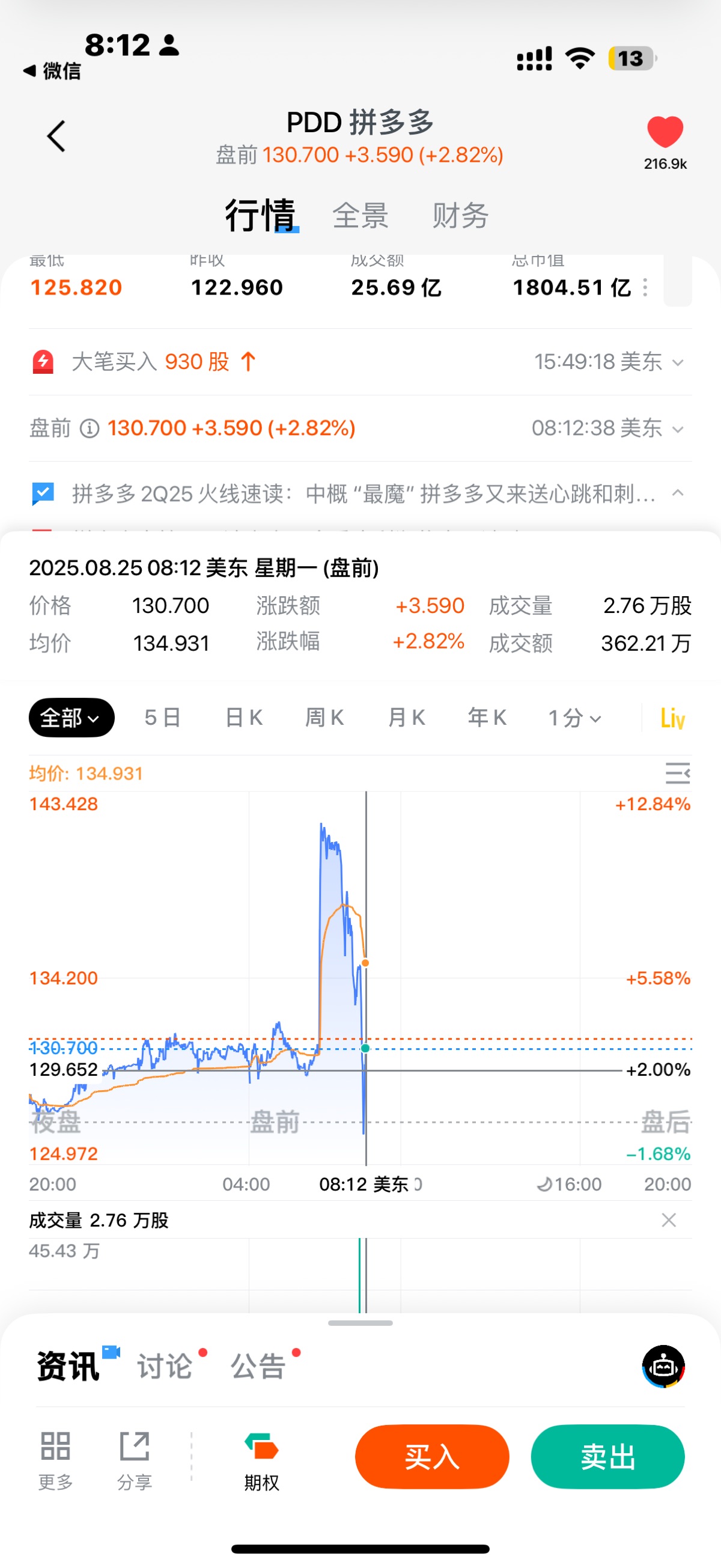Select the 5日 chart view
This screenshot has width=721, height=1568.
point(162,718)
